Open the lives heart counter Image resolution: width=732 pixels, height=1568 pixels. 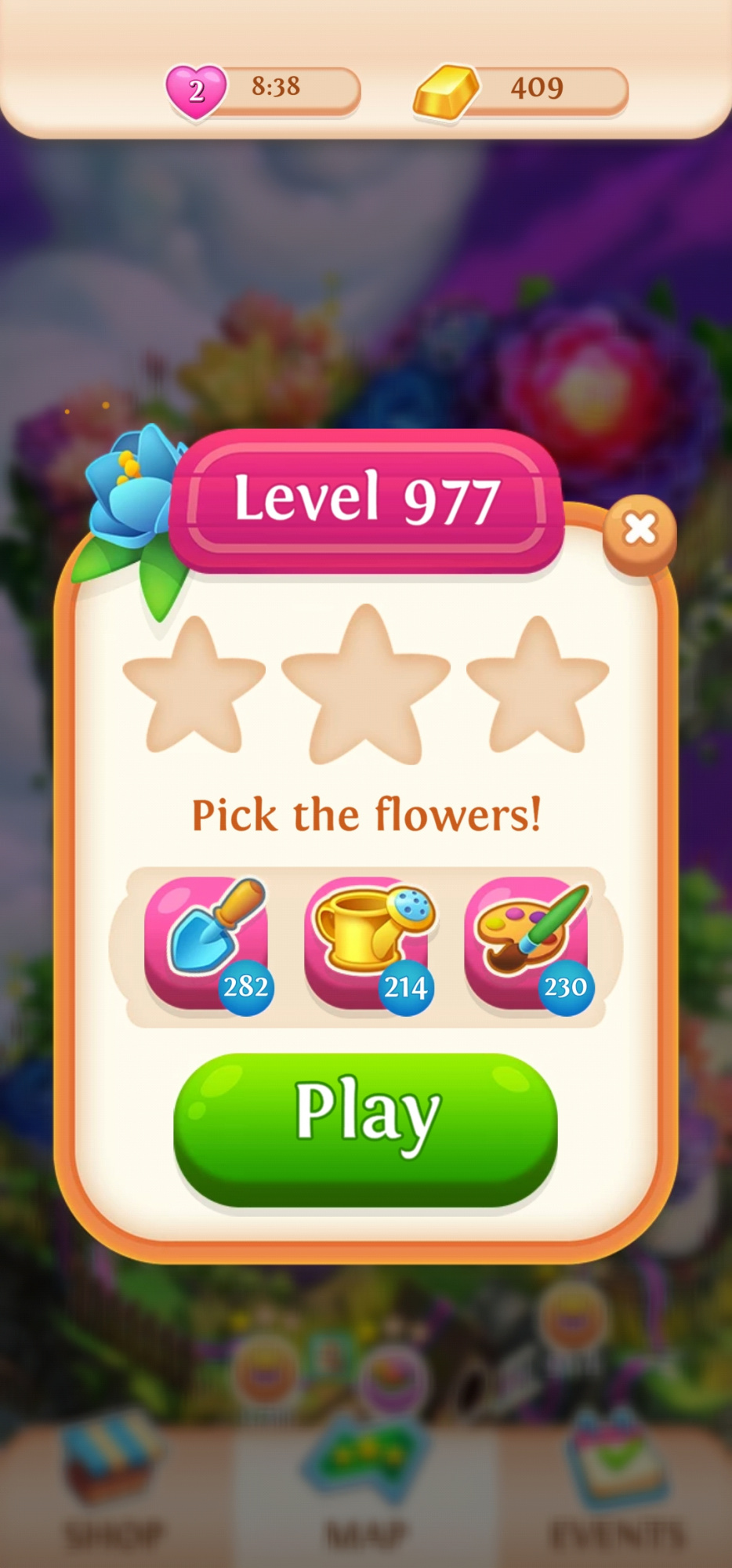(263, 89)
